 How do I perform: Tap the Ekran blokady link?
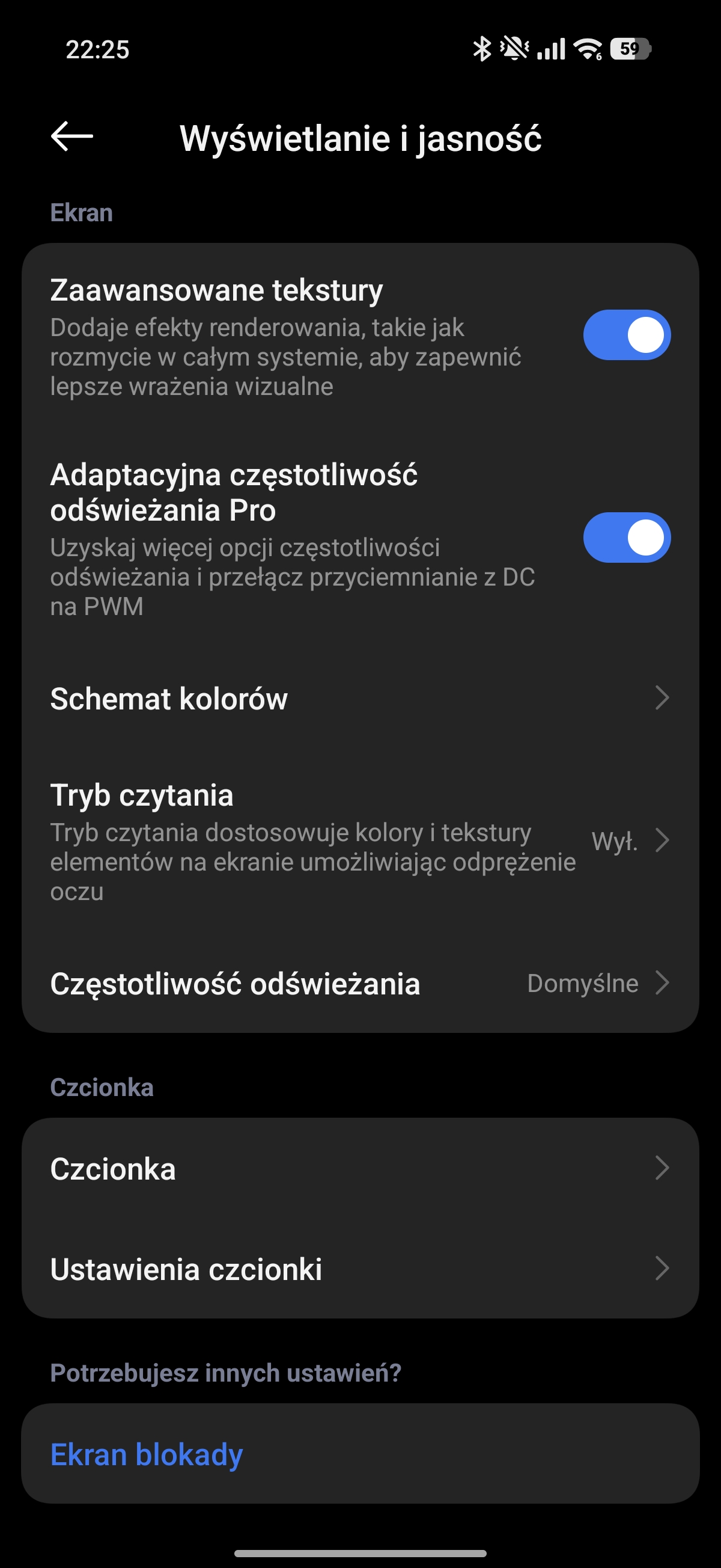147,1454
